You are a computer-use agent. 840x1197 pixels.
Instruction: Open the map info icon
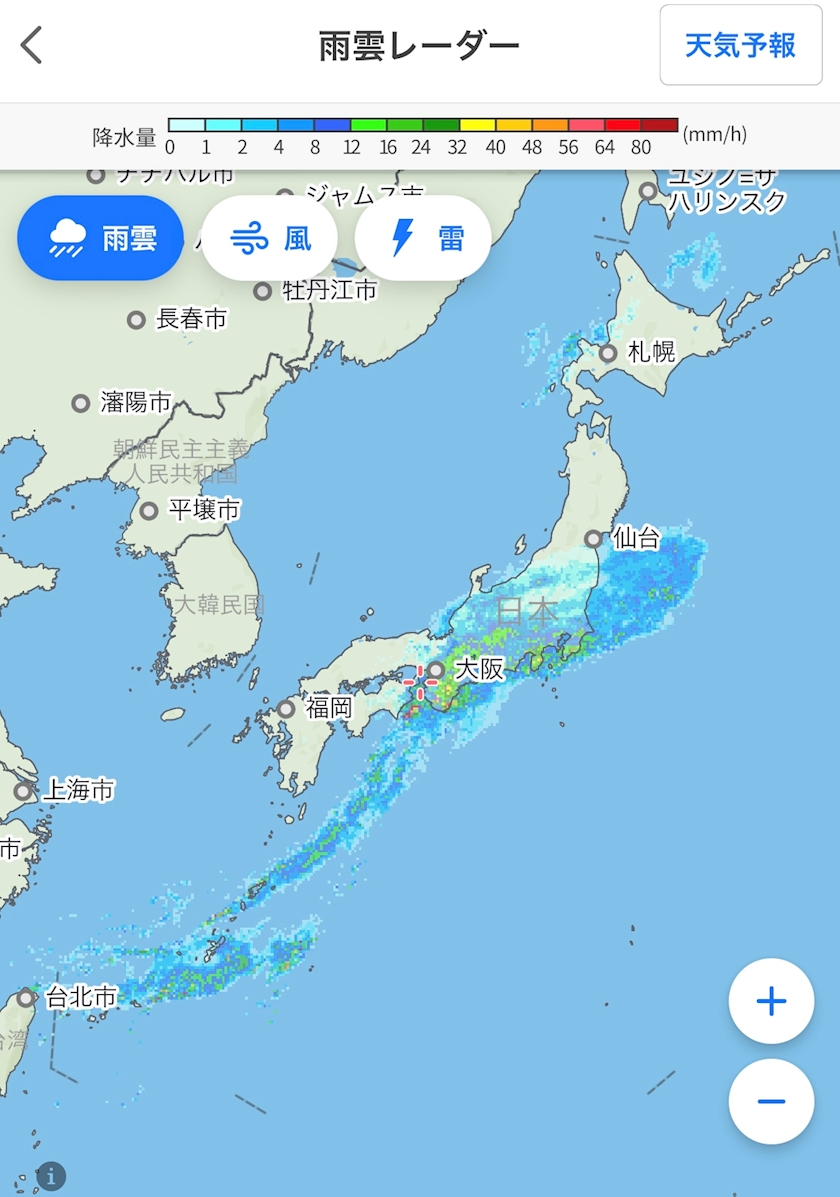(51, 1176)
